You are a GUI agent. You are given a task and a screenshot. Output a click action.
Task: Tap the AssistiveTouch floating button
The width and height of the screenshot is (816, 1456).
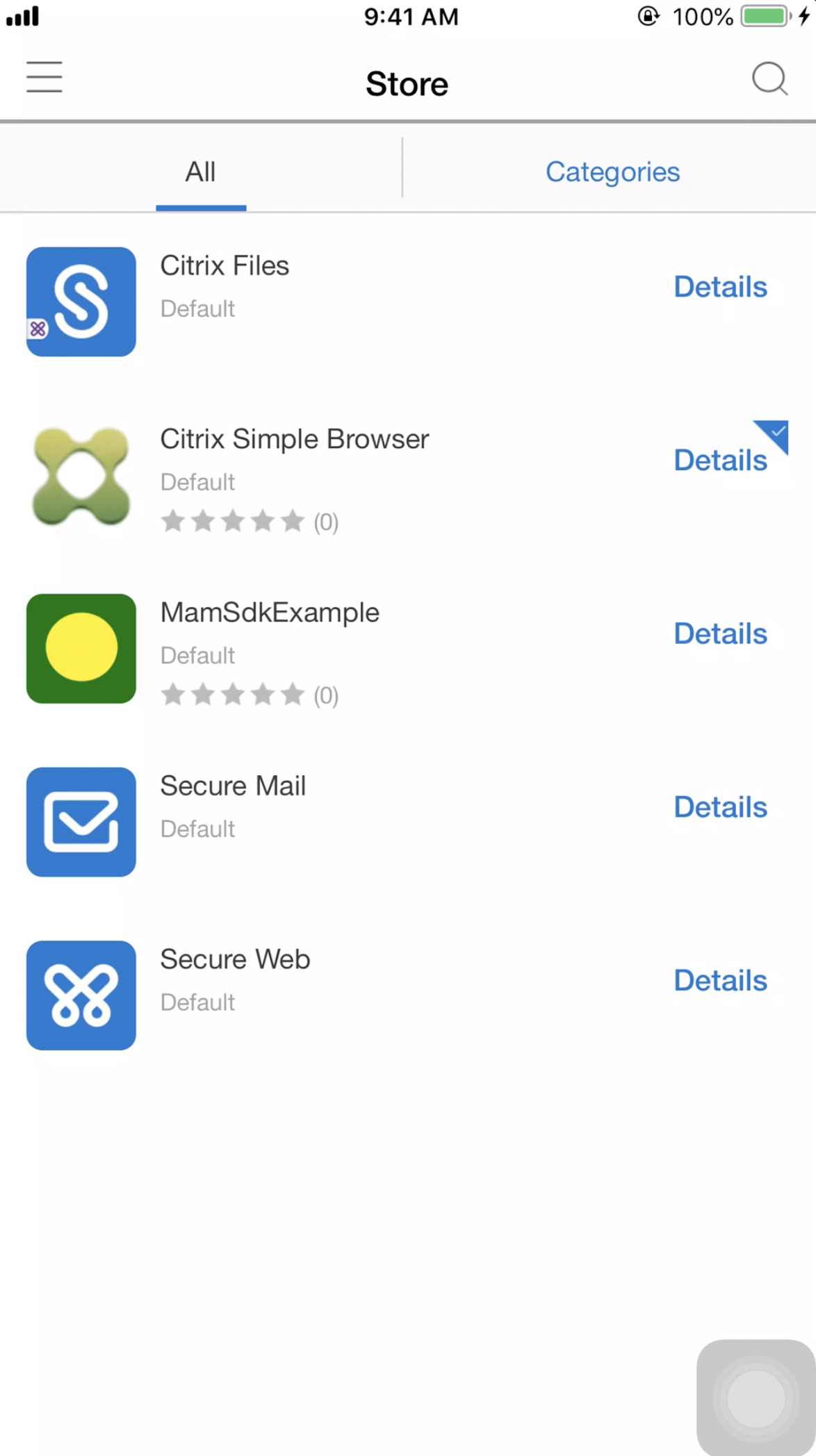(x=756, y=1398)
